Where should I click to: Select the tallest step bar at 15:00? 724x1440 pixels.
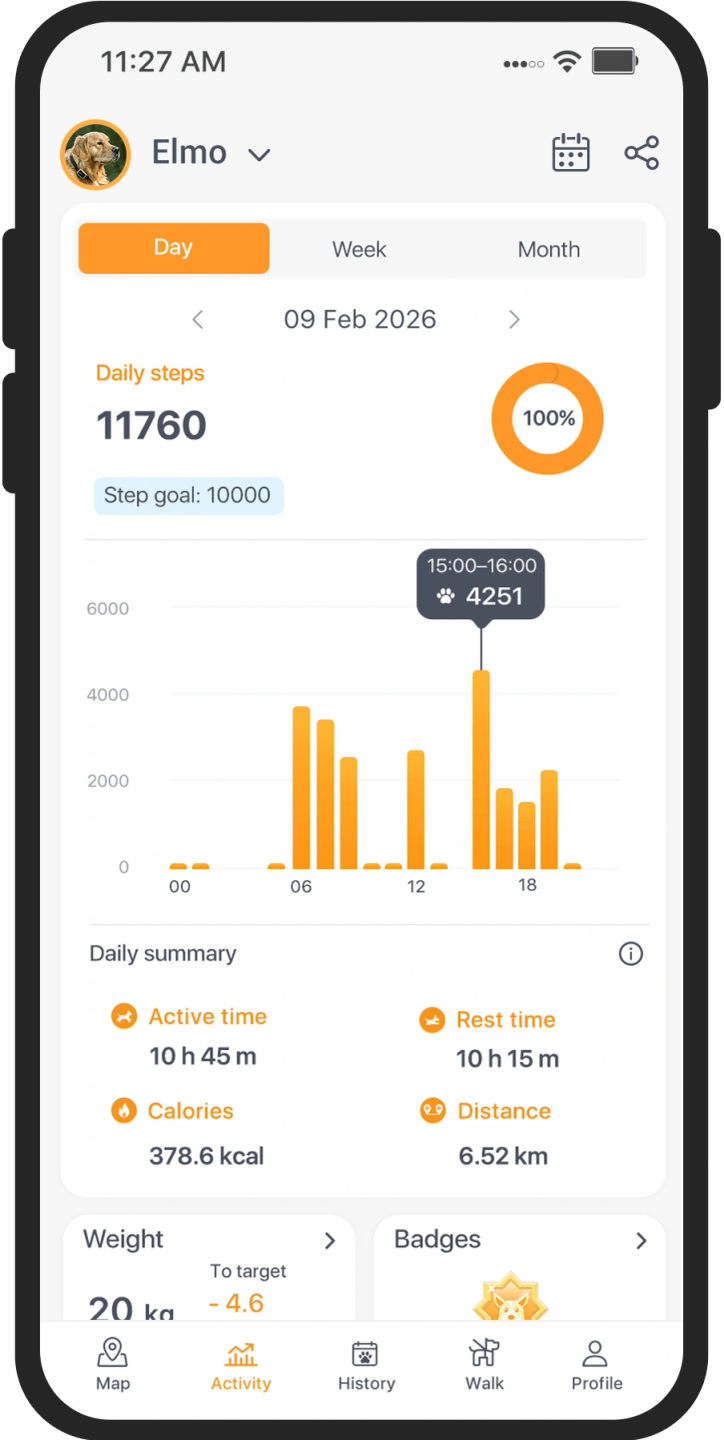click(481, 770)
